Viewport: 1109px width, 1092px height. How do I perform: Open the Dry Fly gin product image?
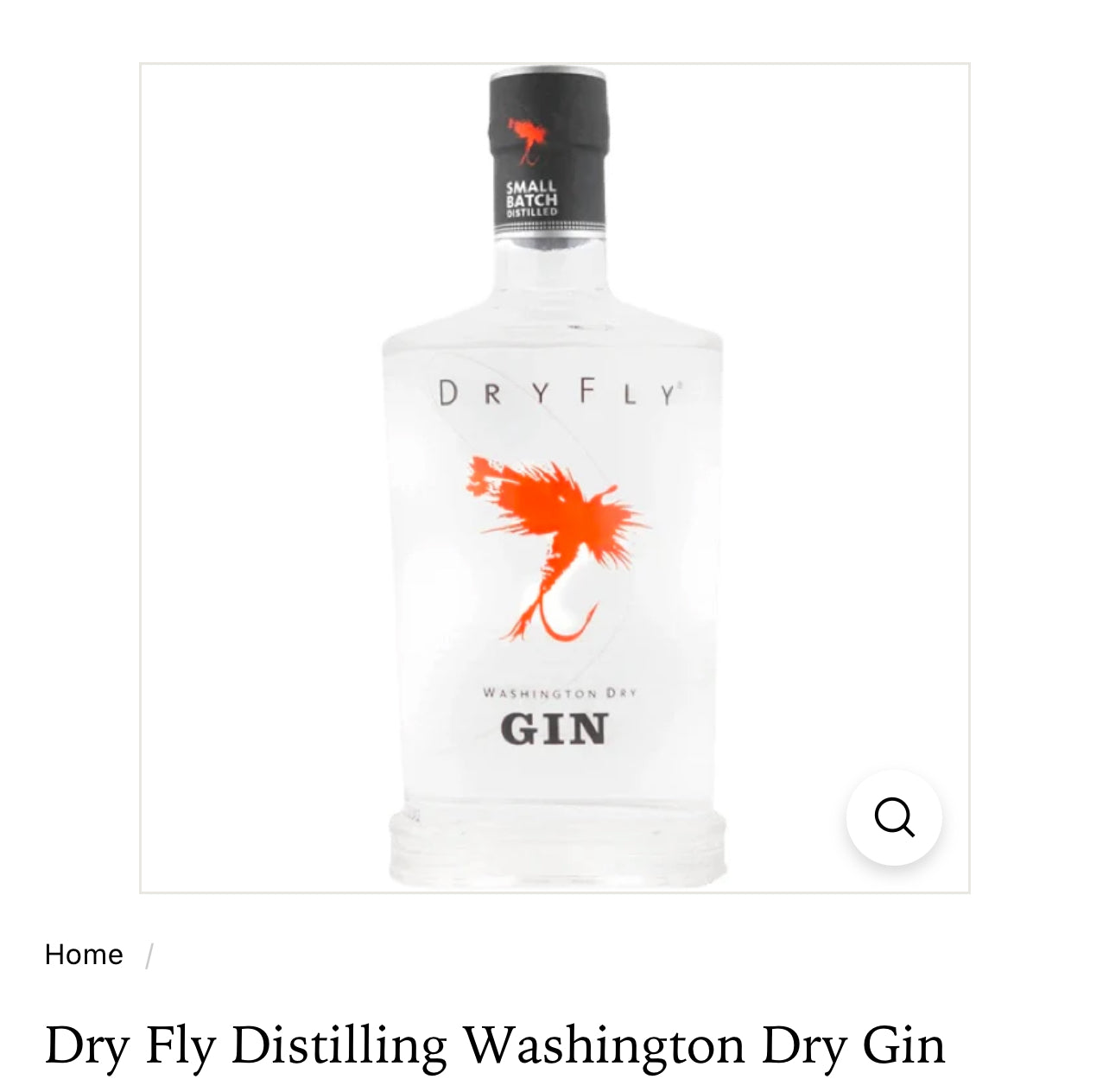pos(554,477)
